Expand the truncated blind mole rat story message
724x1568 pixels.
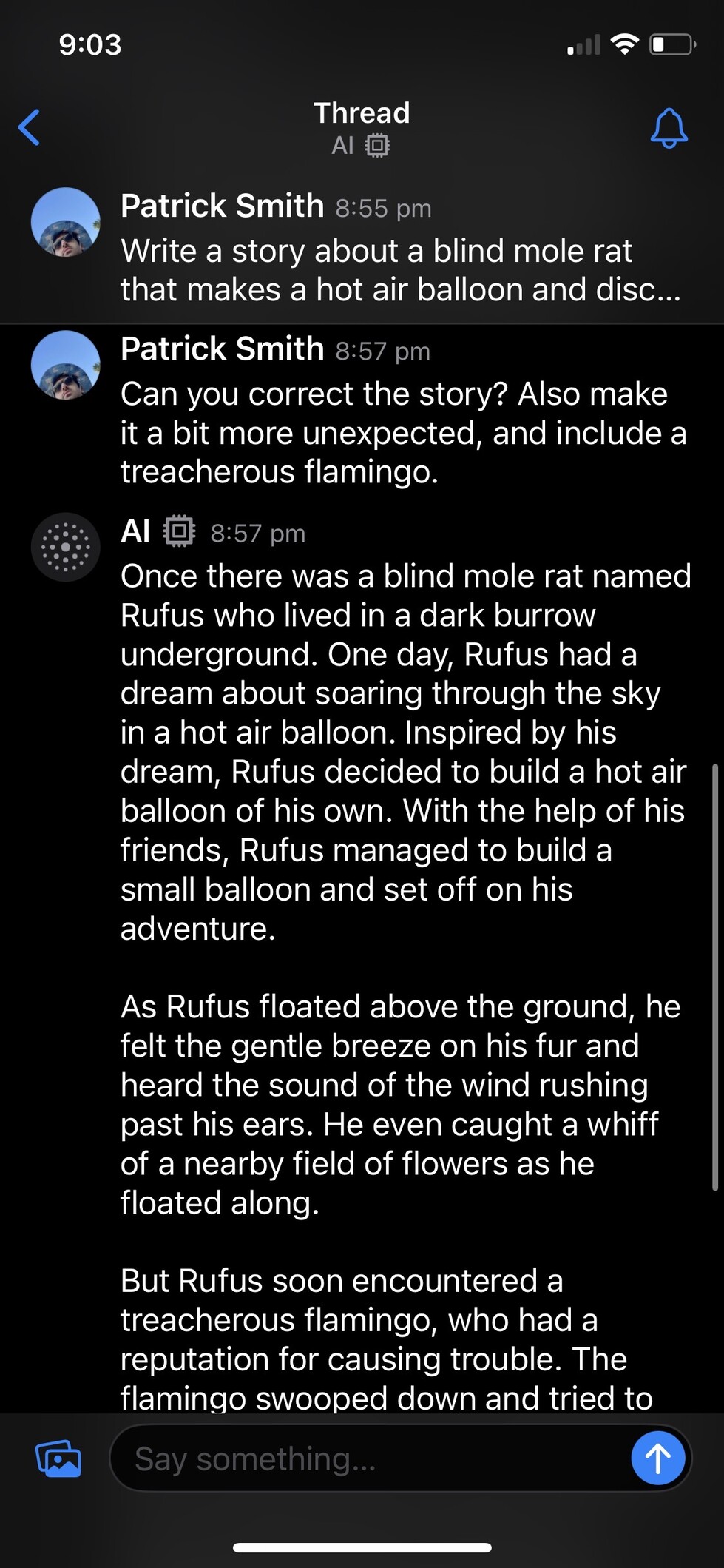[399, 270]
